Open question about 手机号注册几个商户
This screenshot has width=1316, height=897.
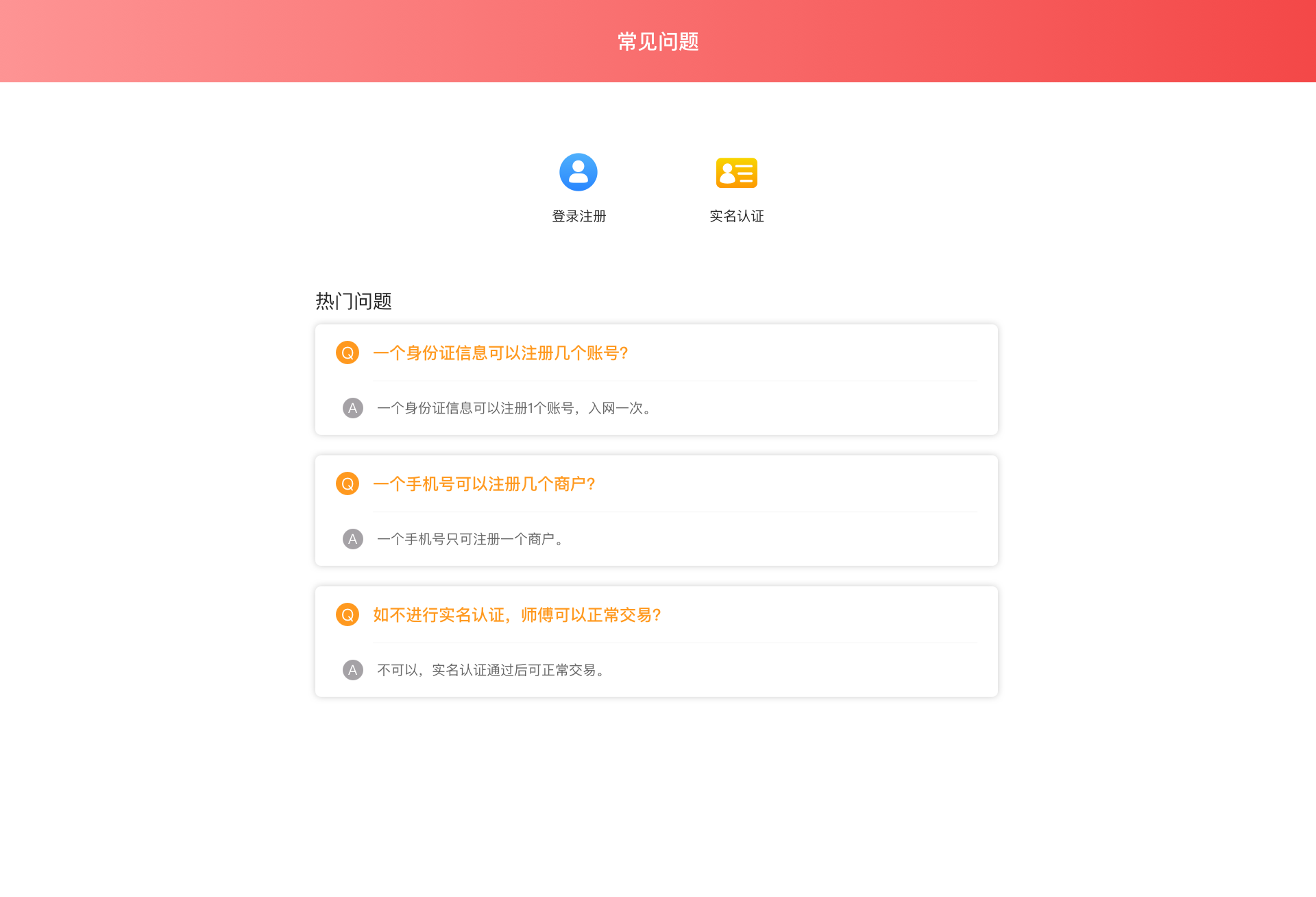(x=484, y=484)
